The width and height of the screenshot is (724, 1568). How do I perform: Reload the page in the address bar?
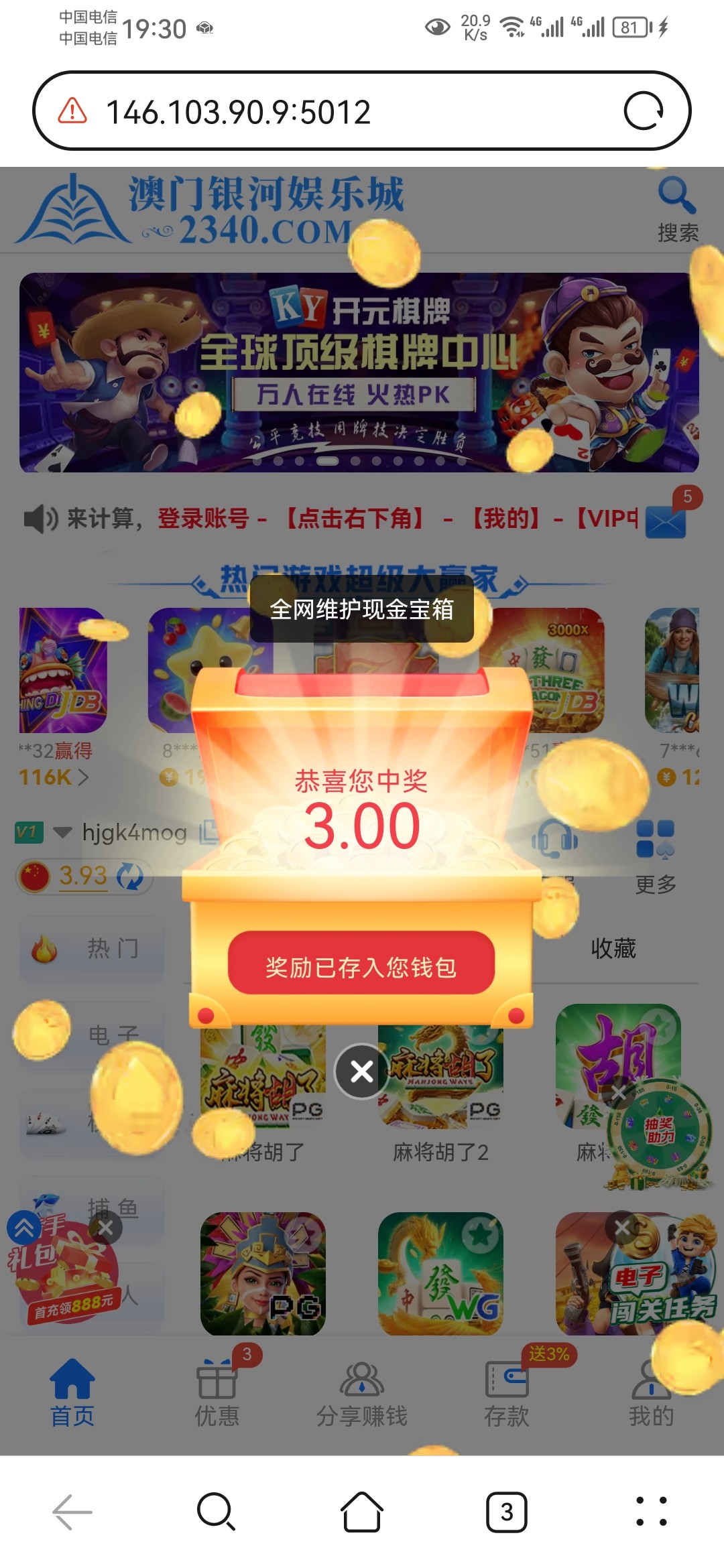(644, 111)
